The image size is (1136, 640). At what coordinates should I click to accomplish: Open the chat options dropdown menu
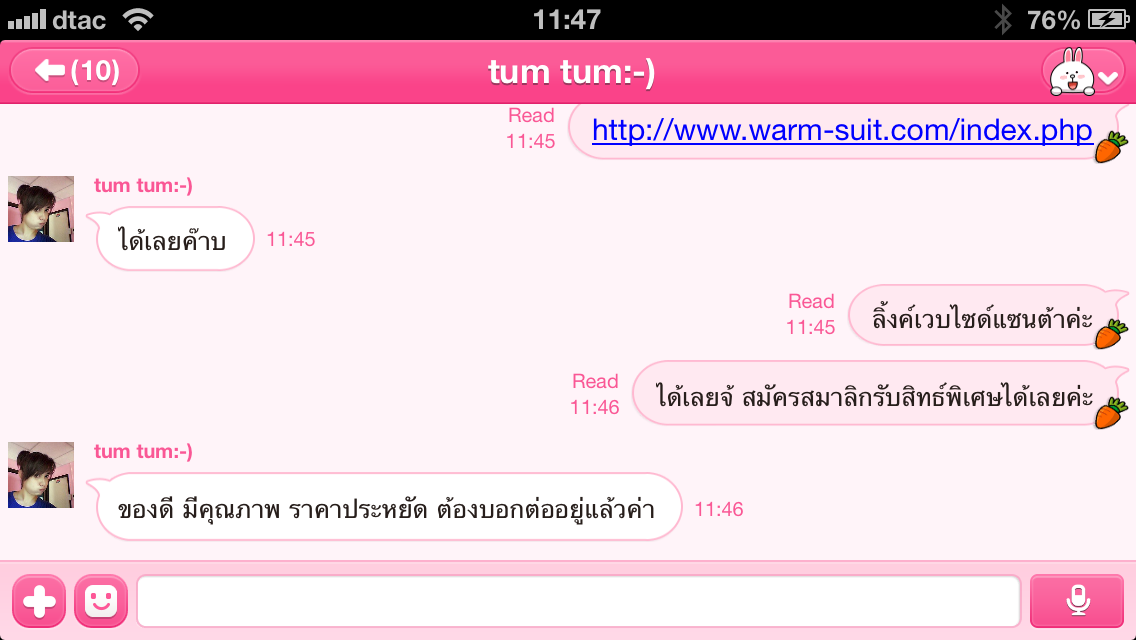1085,73
